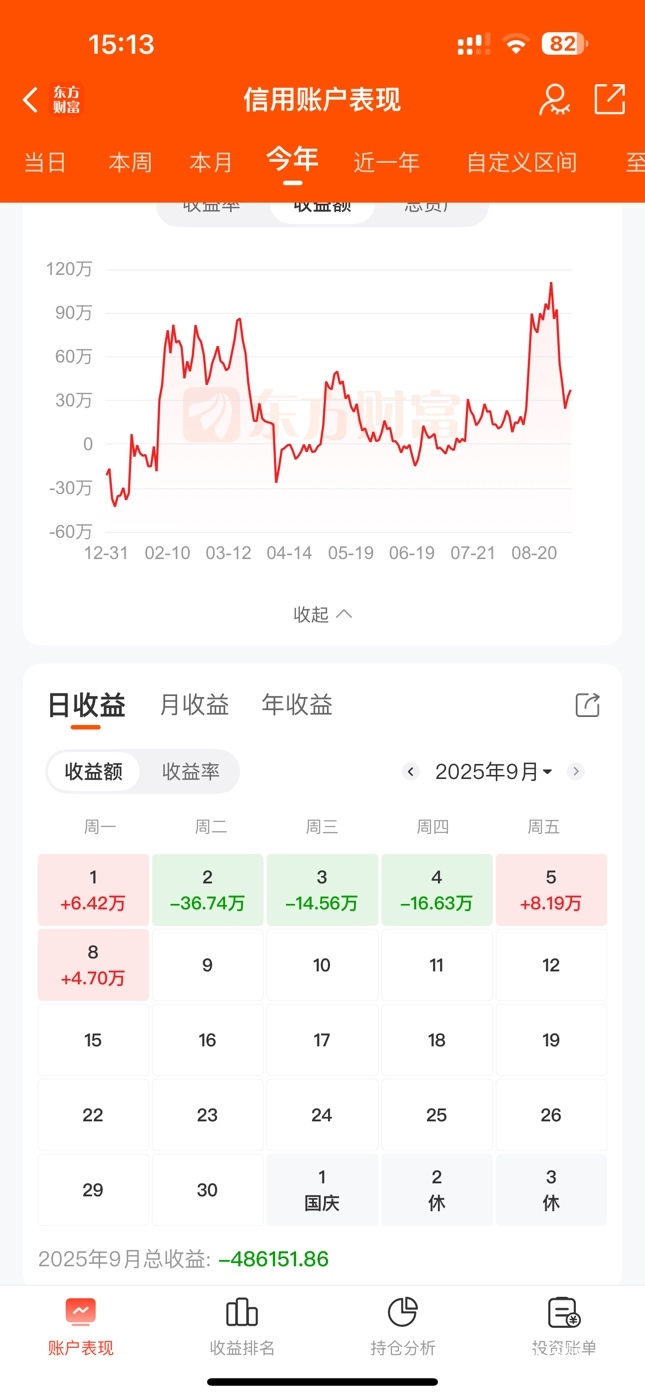The image size is (645, 1398).
Task: Toggle calendar to 收益率 view
Action: click(x=190, y=772)
